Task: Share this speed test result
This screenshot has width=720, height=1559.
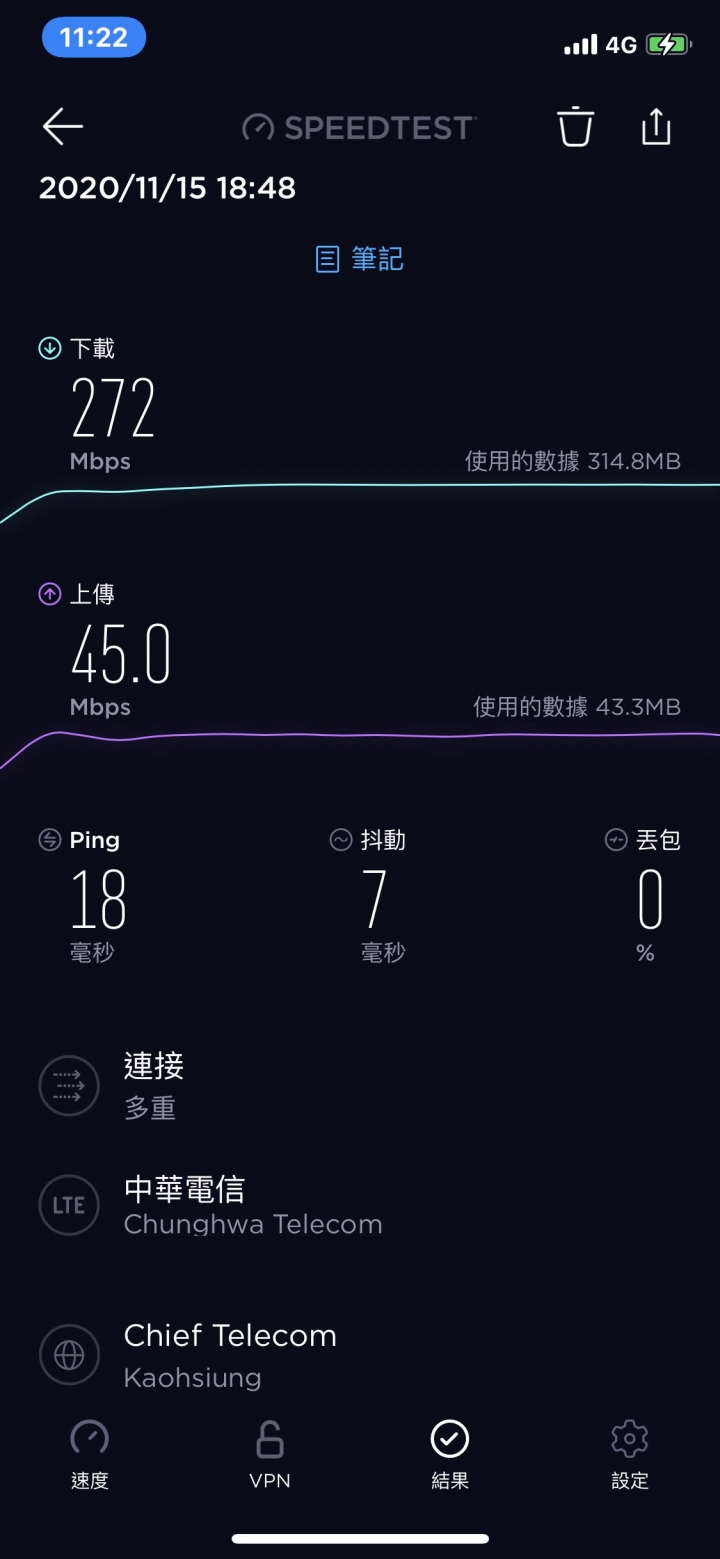Action: [656, 126]
